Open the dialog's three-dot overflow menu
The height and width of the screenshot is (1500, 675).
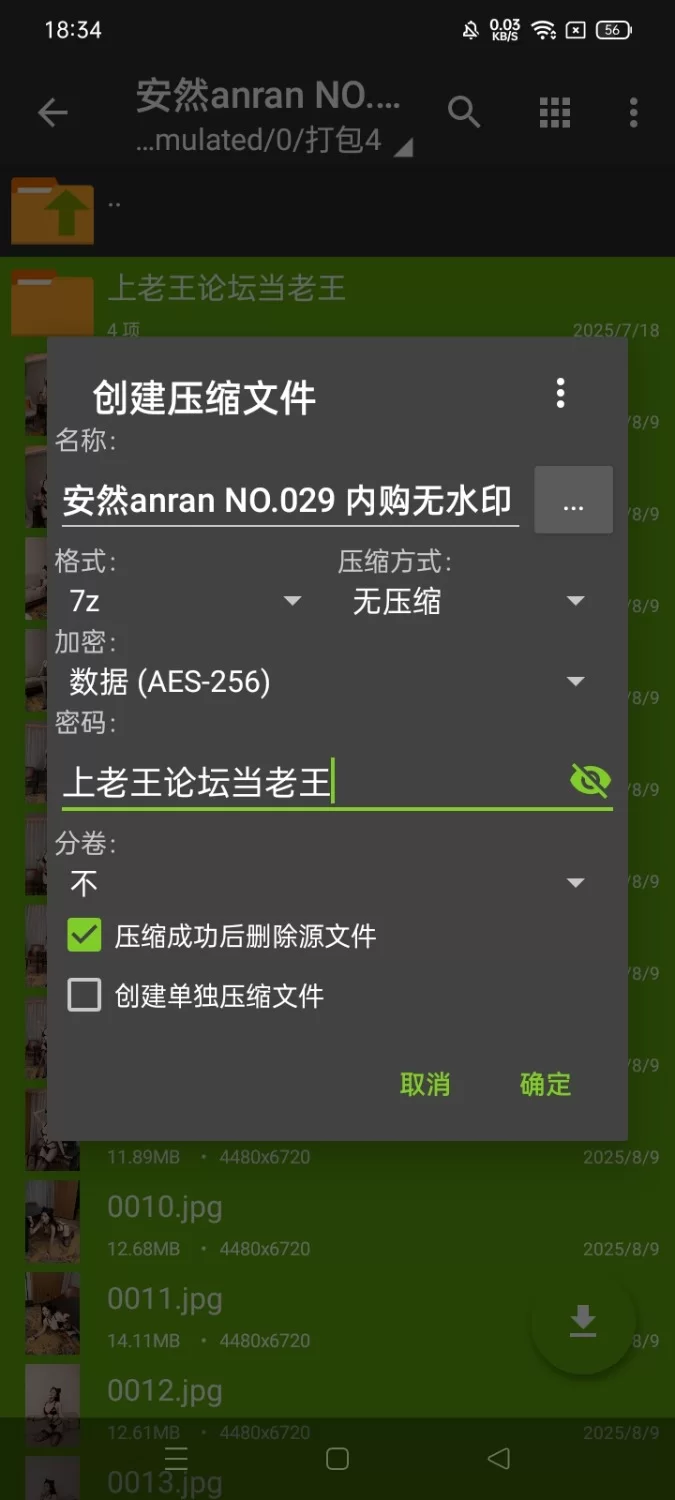pyautogui.click(x=560, y=394)
